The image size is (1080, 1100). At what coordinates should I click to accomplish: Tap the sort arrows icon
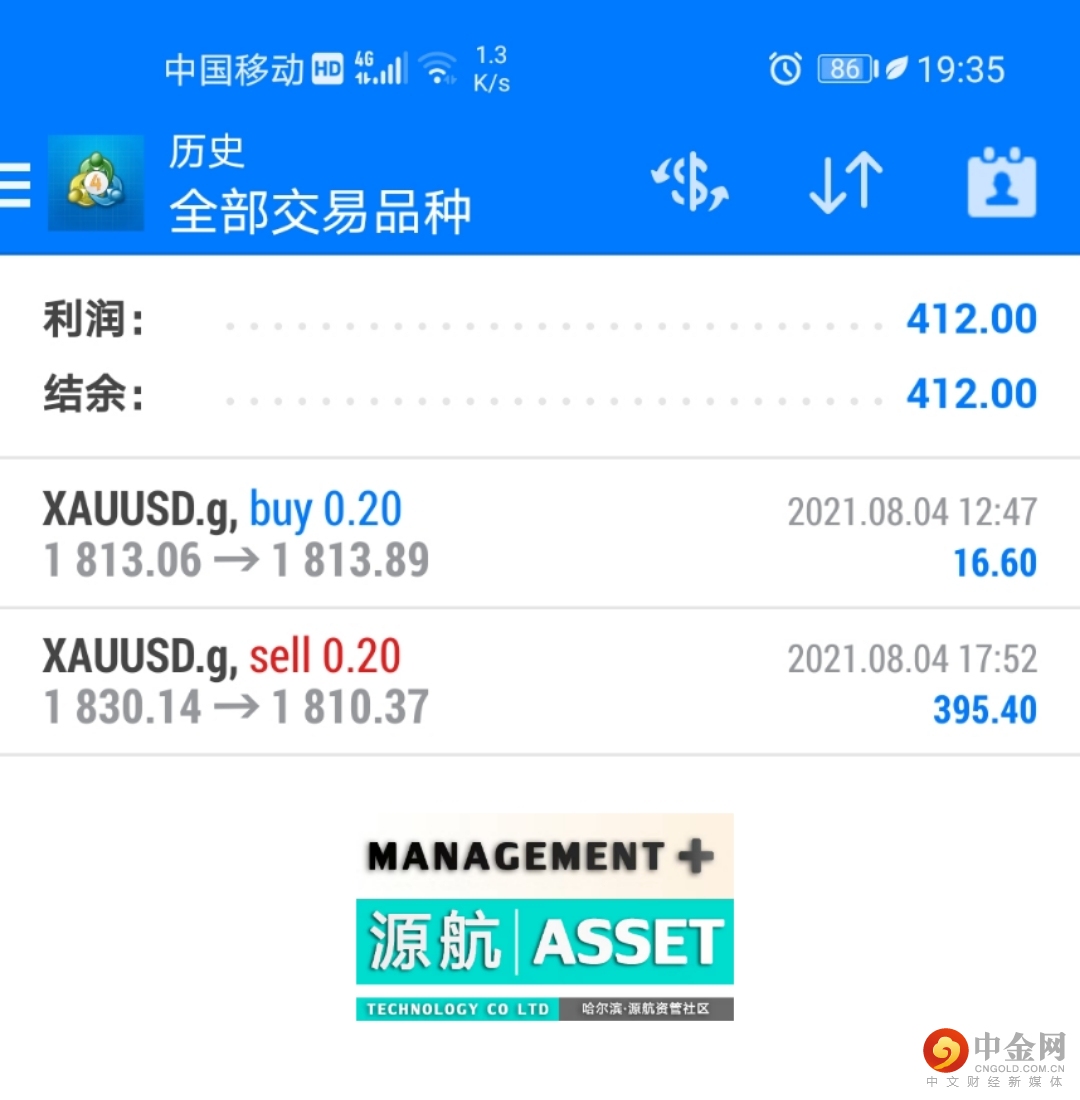pyautogui.click(x=845, y=184)
